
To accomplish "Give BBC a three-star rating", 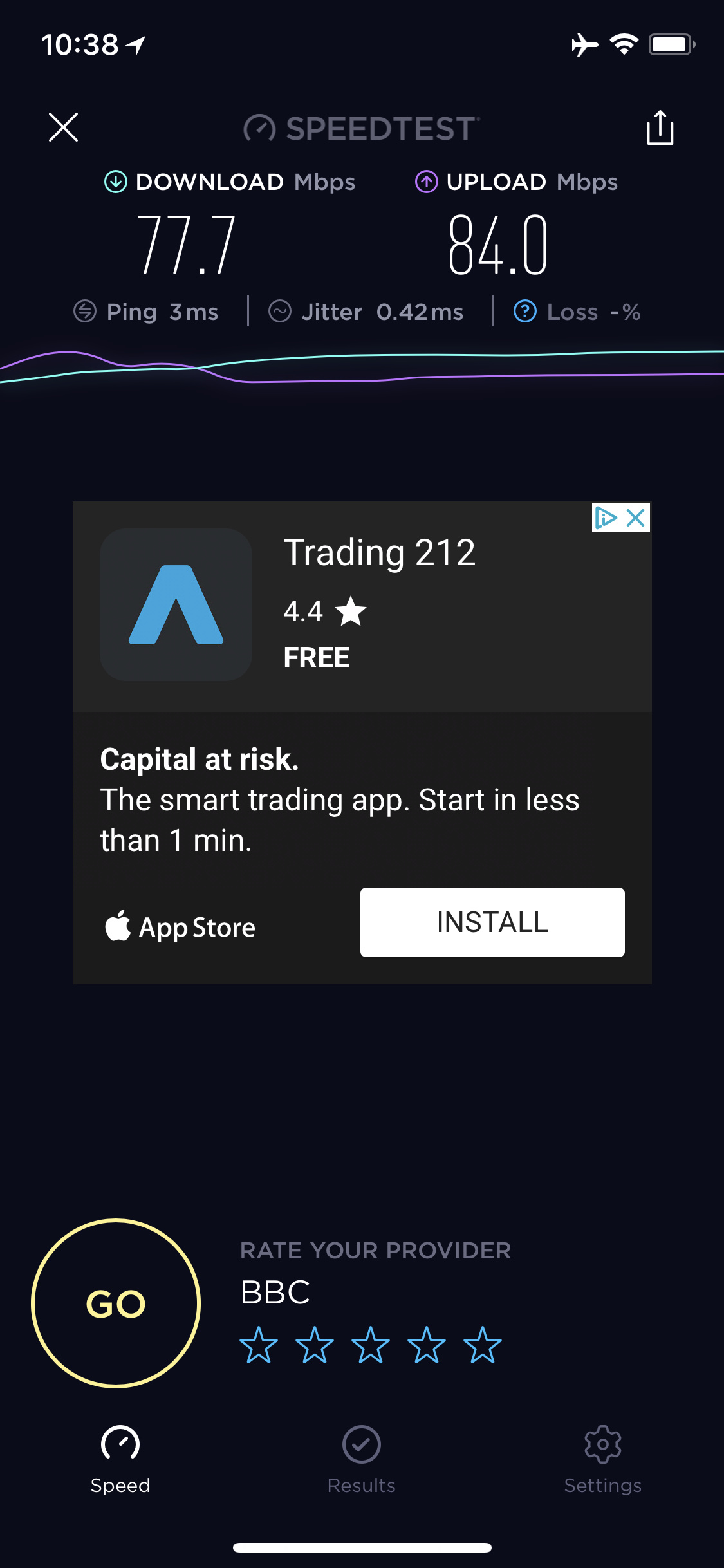I will point(371,1345).
